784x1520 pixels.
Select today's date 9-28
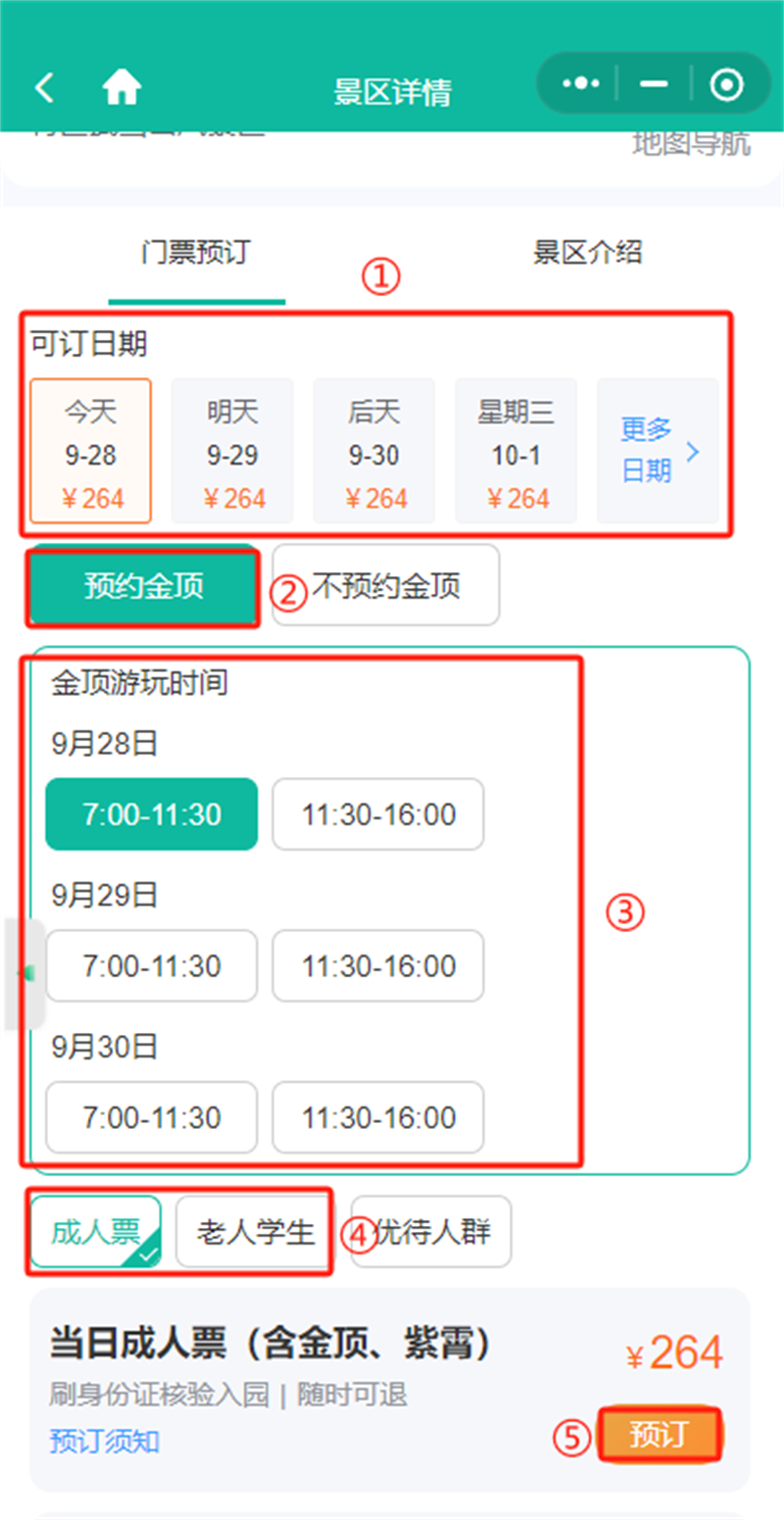pos(91,452)
